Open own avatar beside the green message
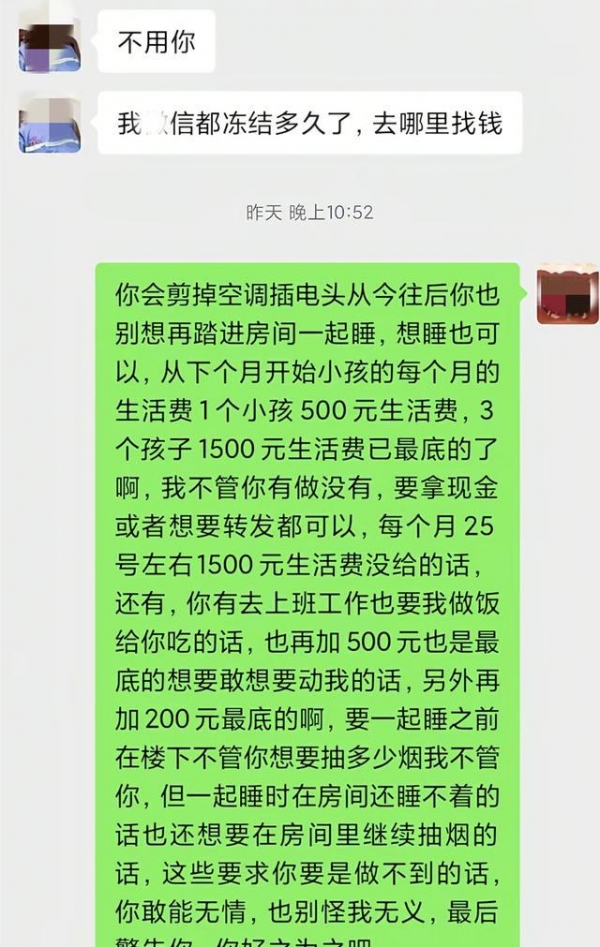Image resolution: width=600 pixels, height=947 pixels. tap(567, 294)
